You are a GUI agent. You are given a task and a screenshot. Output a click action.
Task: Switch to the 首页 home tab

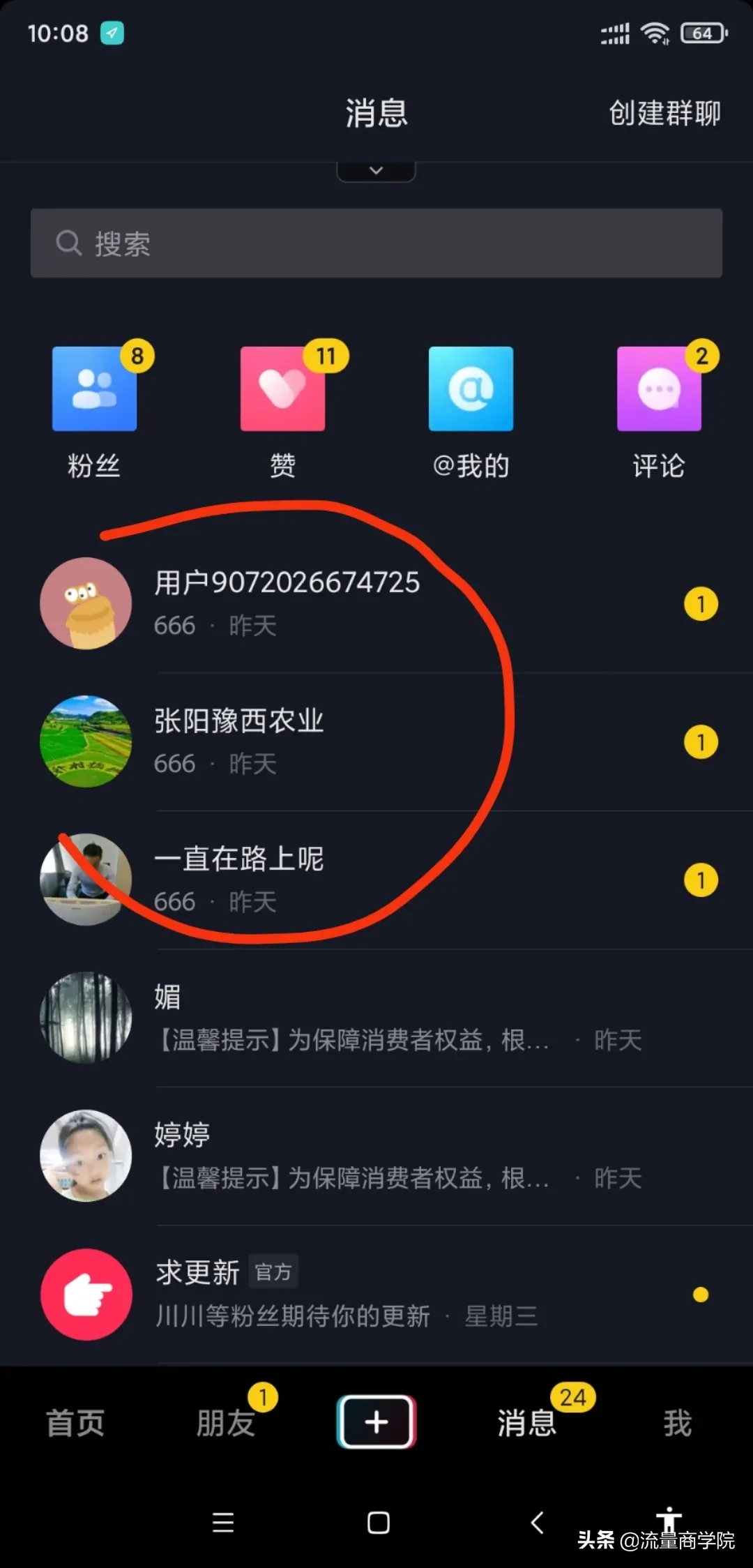[x=75, y=1422]
